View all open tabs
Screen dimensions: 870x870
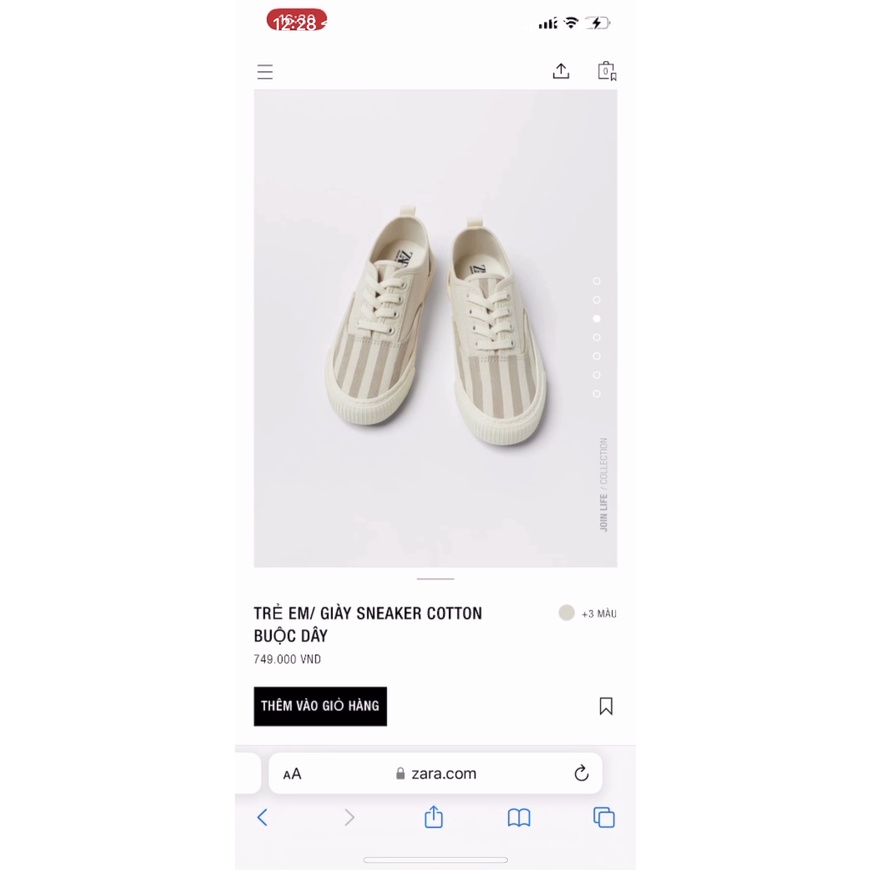point(604,817)
